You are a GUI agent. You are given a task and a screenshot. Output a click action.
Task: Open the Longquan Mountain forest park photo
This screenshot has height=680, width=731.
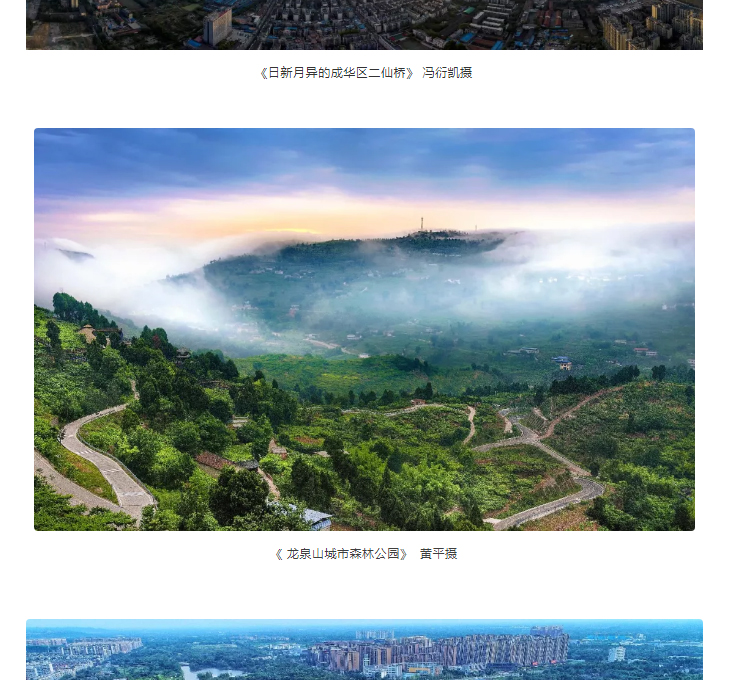(364, 329)
